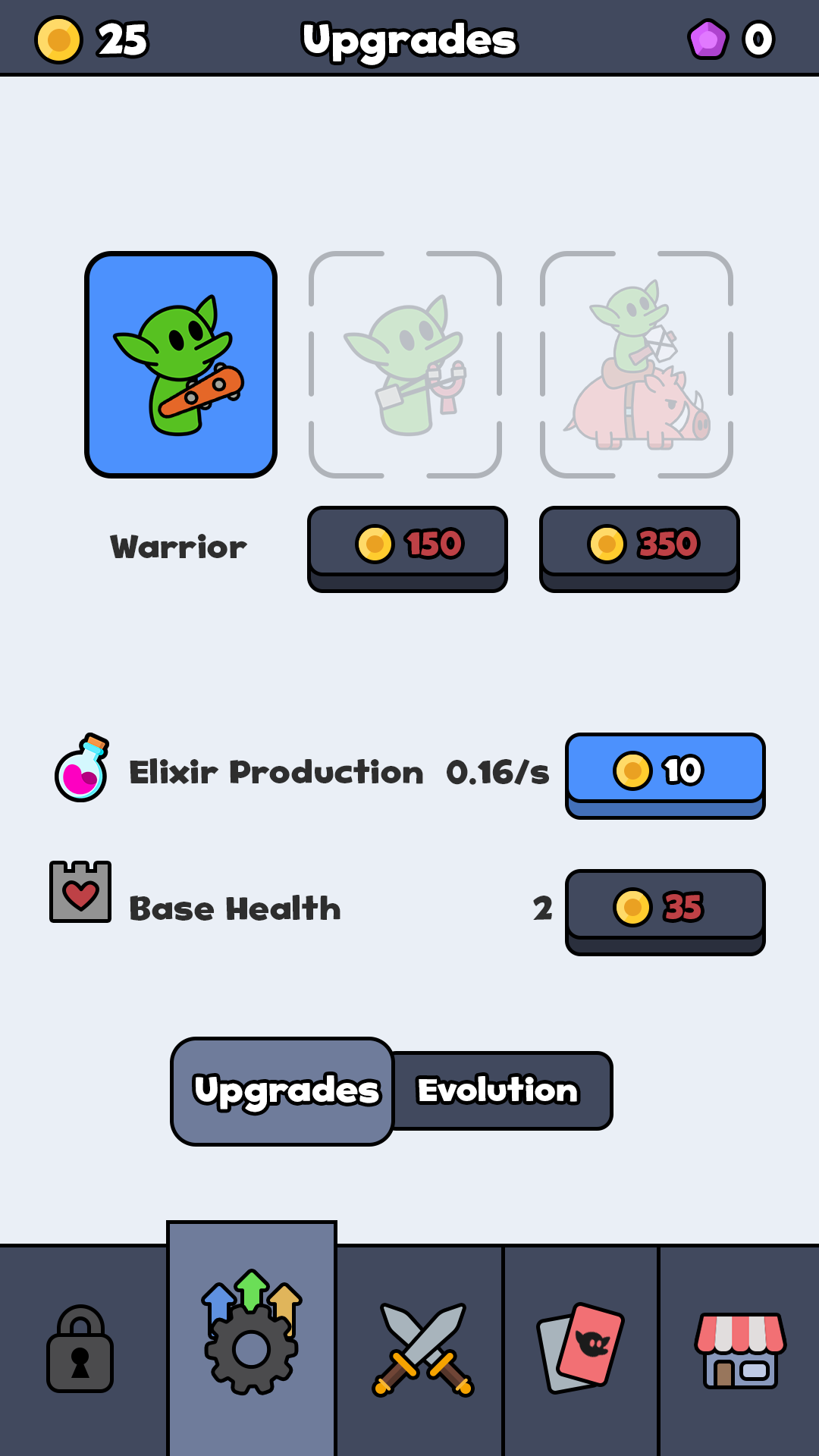Select the locked slingshot goblin unit

(x=407, y=364)
